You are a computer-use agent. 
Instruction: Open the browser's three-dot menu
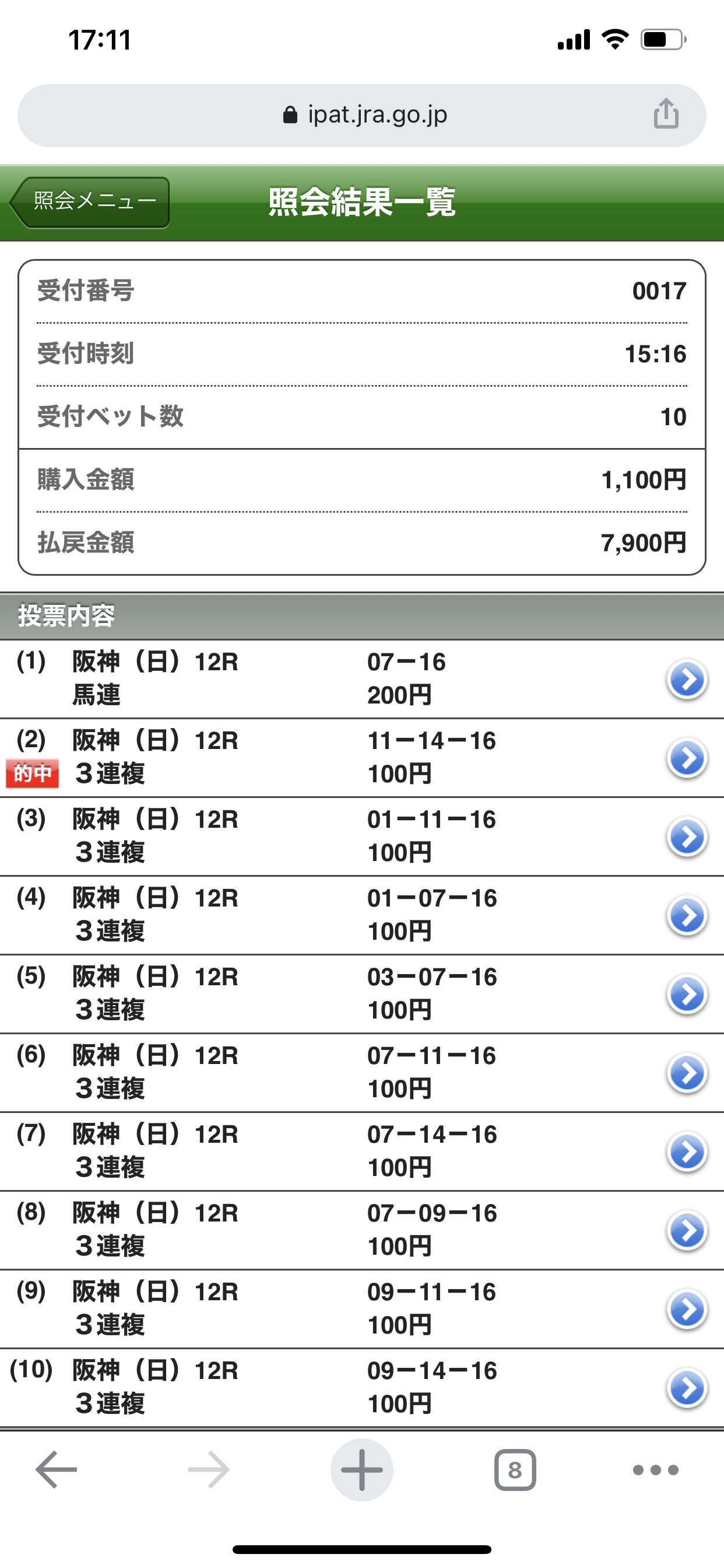[655, 1469]
